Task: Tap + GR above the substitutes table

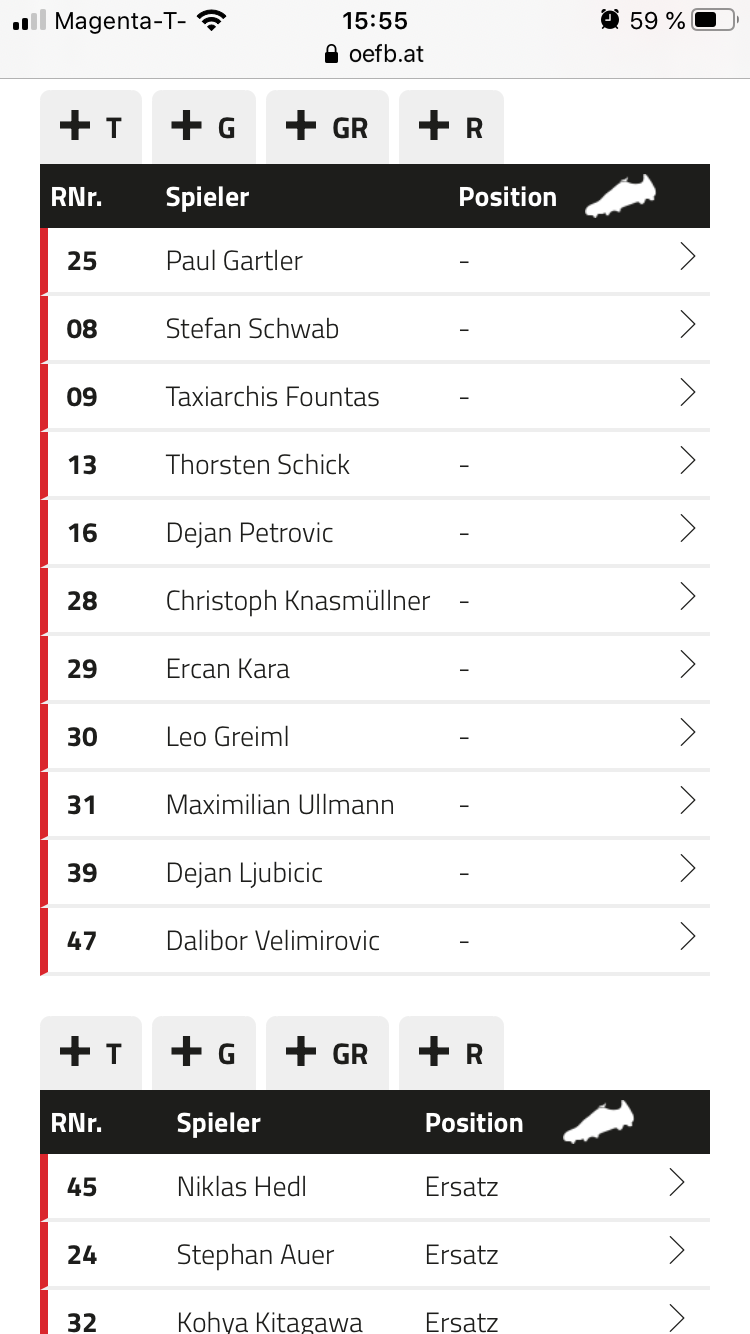Action: [x=327, y=1053]
